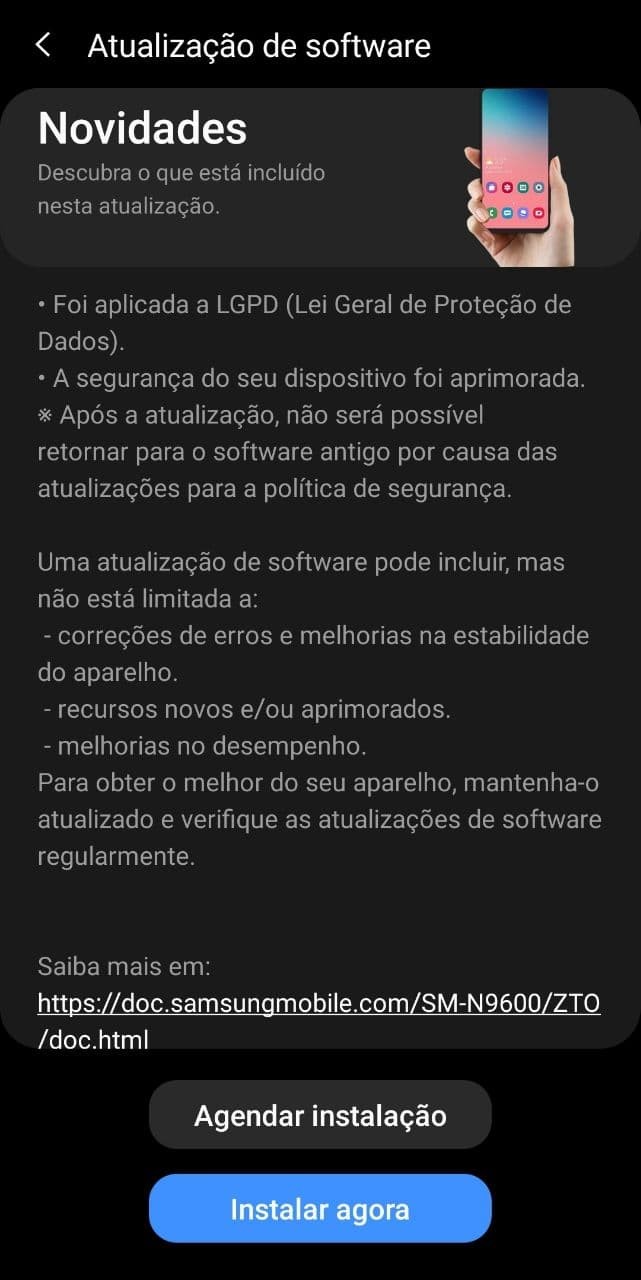Open the doc.samsungmobile.com link

tap(318, 1003)
